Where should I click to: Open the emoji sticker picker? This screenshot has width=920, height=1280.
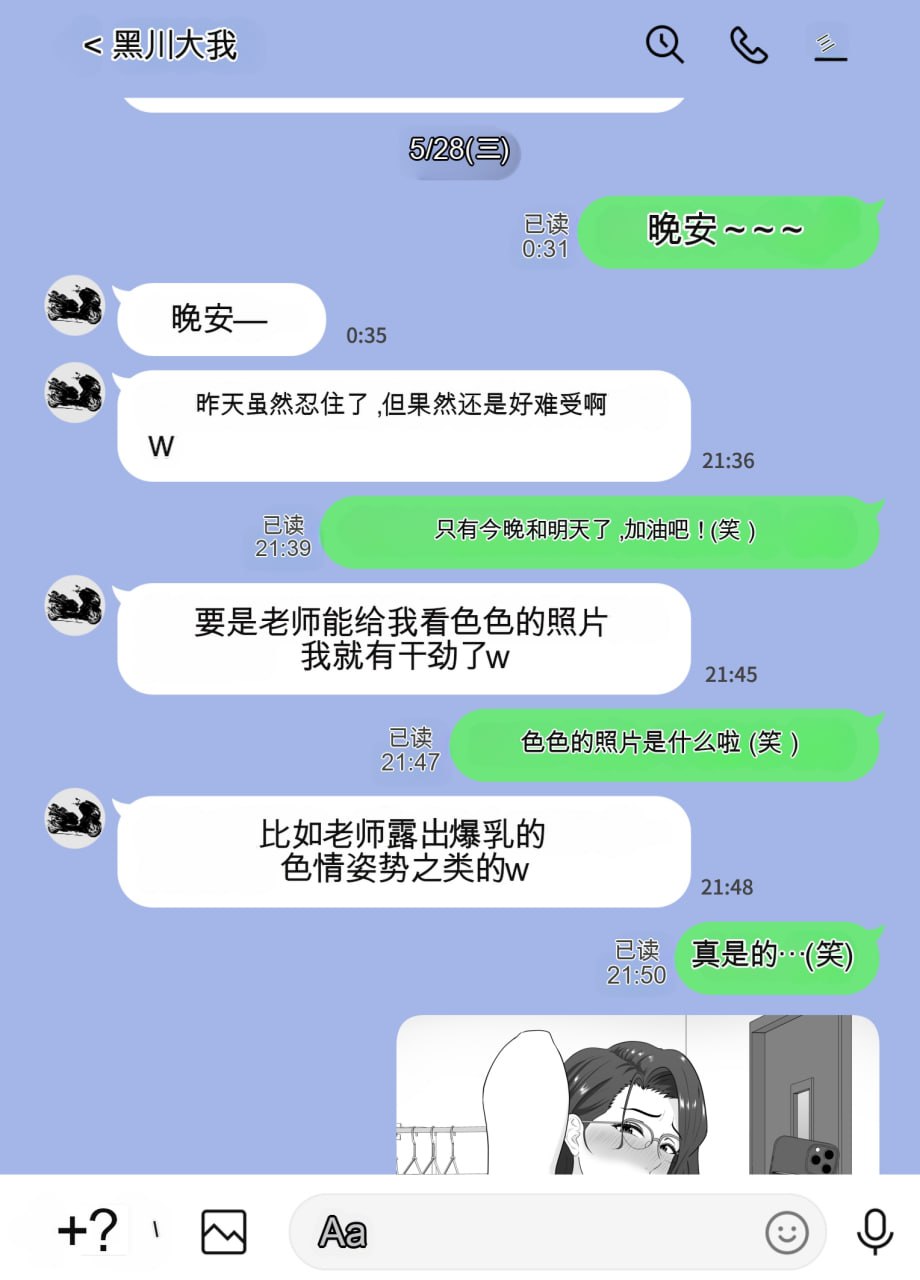789,1232
